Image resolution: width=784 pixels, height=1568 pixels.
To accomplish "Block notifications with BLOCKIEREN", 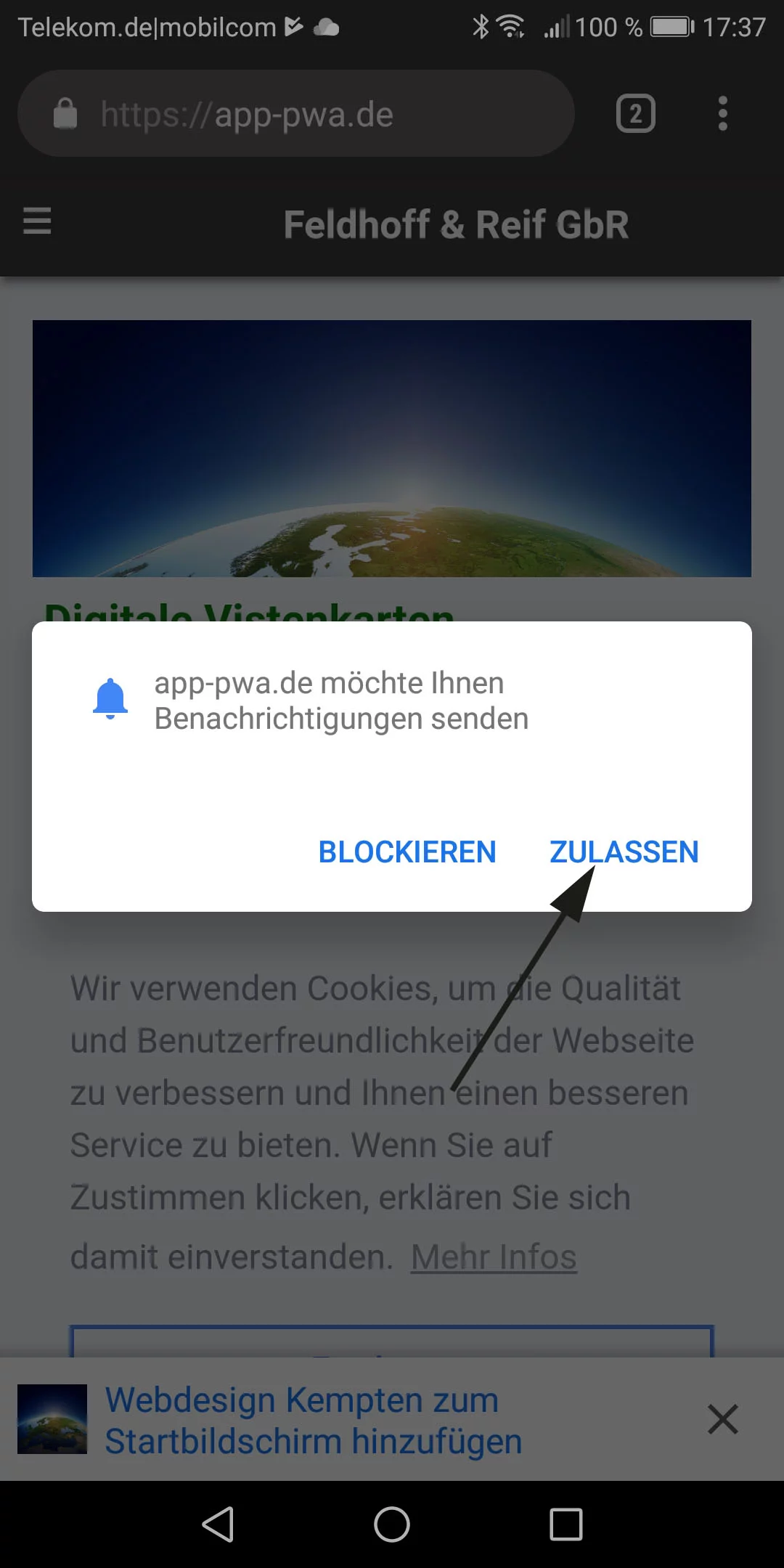I will pos(407,852).
